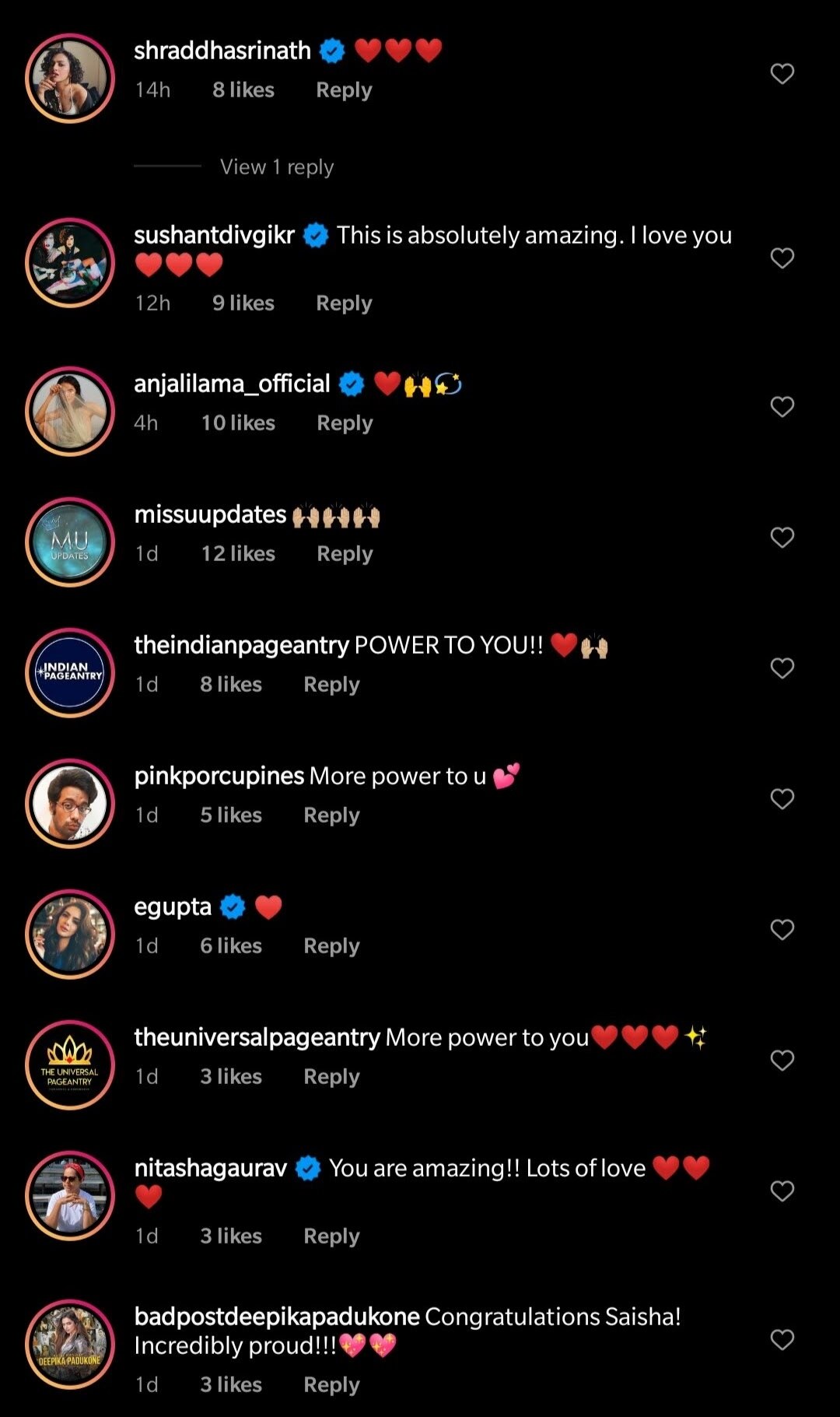
Task: Reply to theindianpageantry's comment
Action: 331,684
